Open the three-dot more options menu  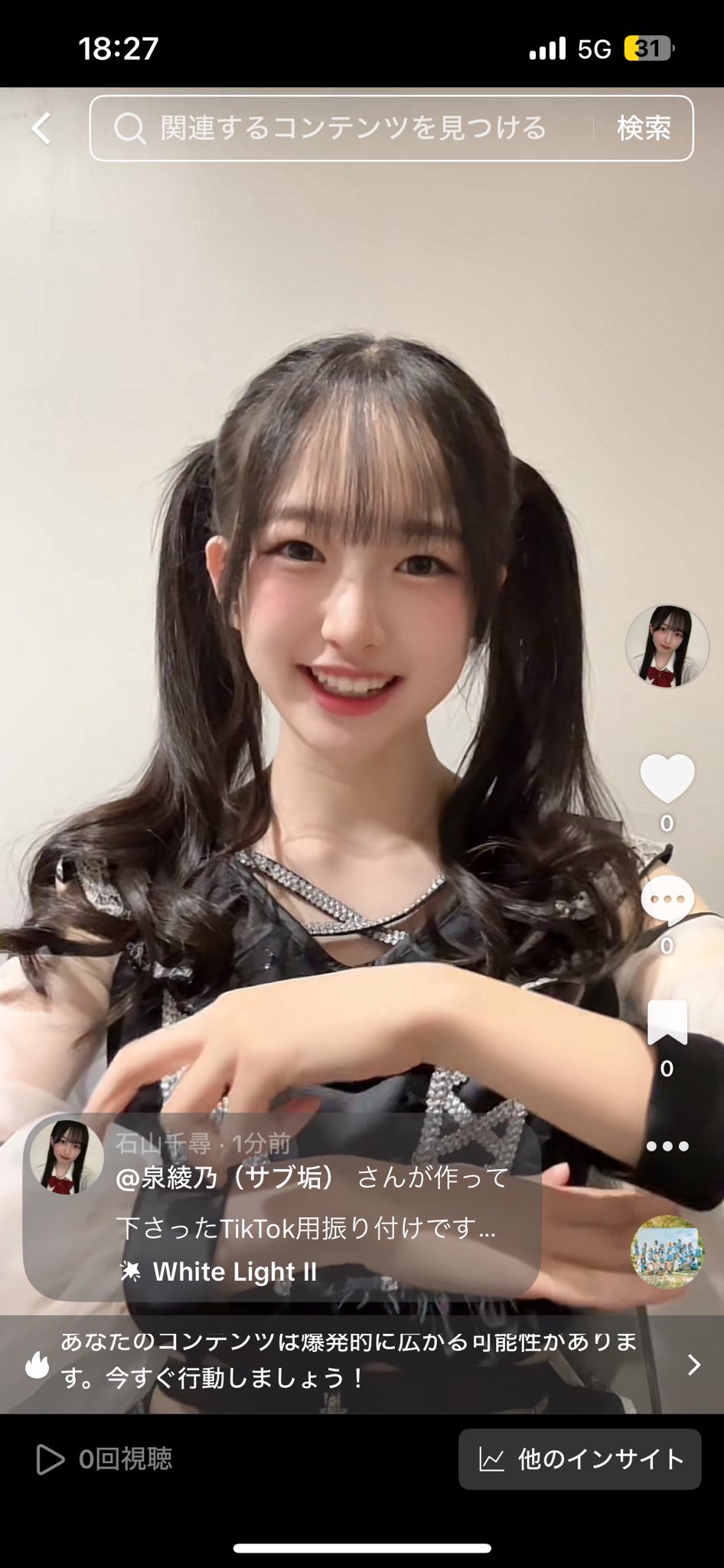tap(667, 1146)
